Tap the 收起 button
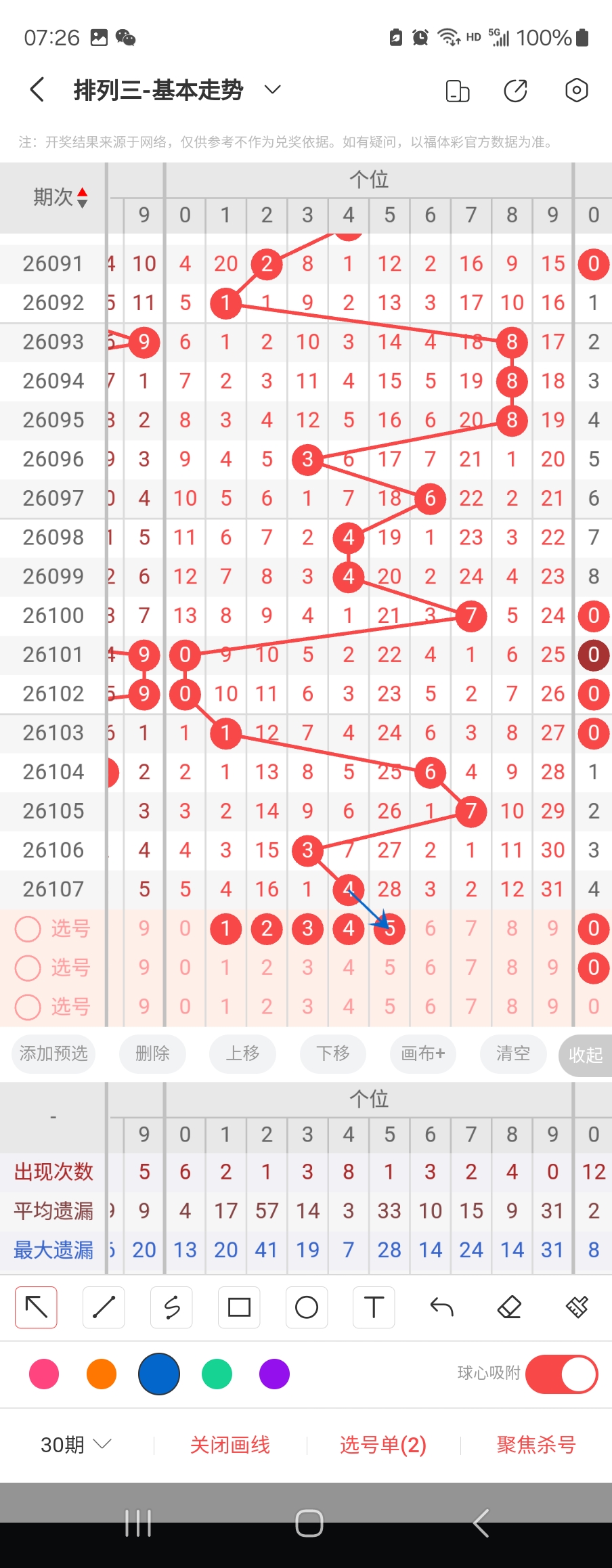The image size is (612, 1568). pos(585,1055)
